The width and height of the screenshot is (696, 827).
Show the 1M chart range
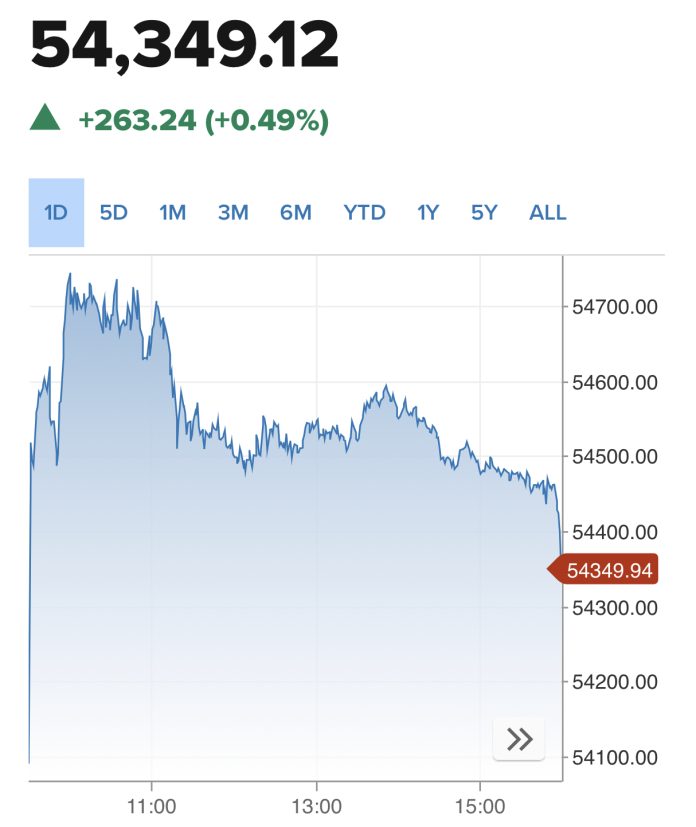click(173, 213)
